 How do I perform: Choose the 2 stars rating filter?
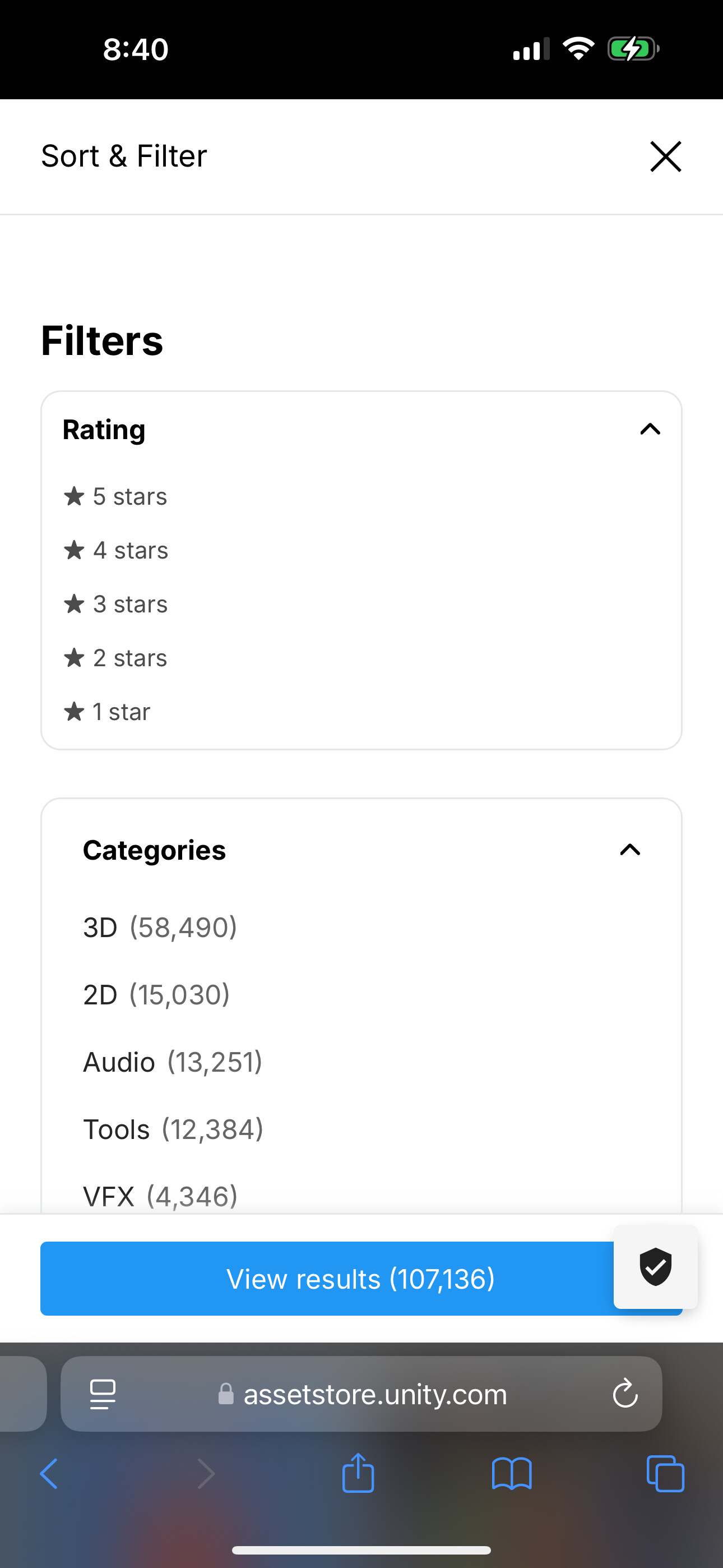[115, 658]
